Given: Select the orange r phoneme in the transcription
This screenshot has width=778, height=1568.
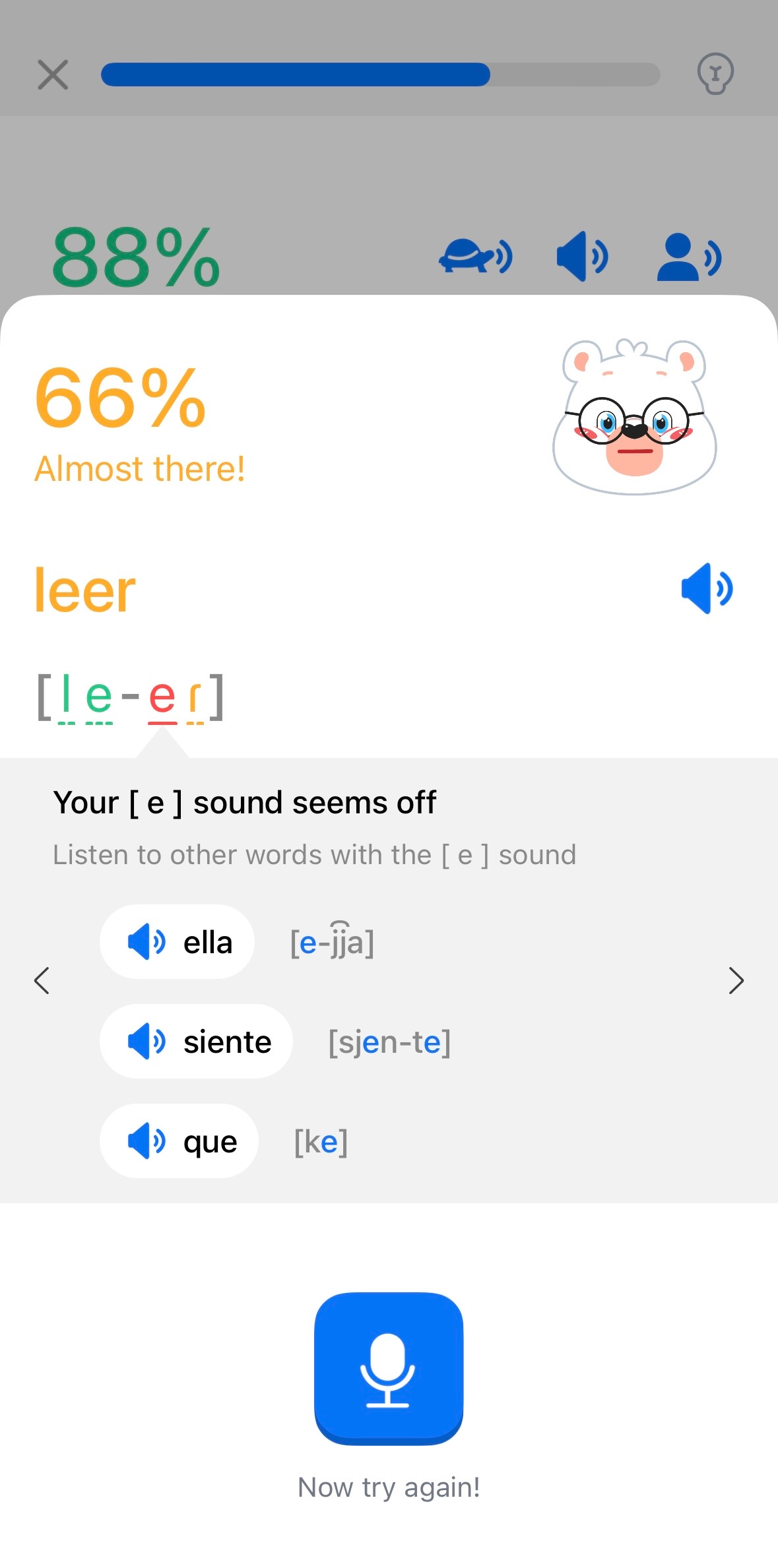Looking at the screenshot, I should click(x=195, y=697).
